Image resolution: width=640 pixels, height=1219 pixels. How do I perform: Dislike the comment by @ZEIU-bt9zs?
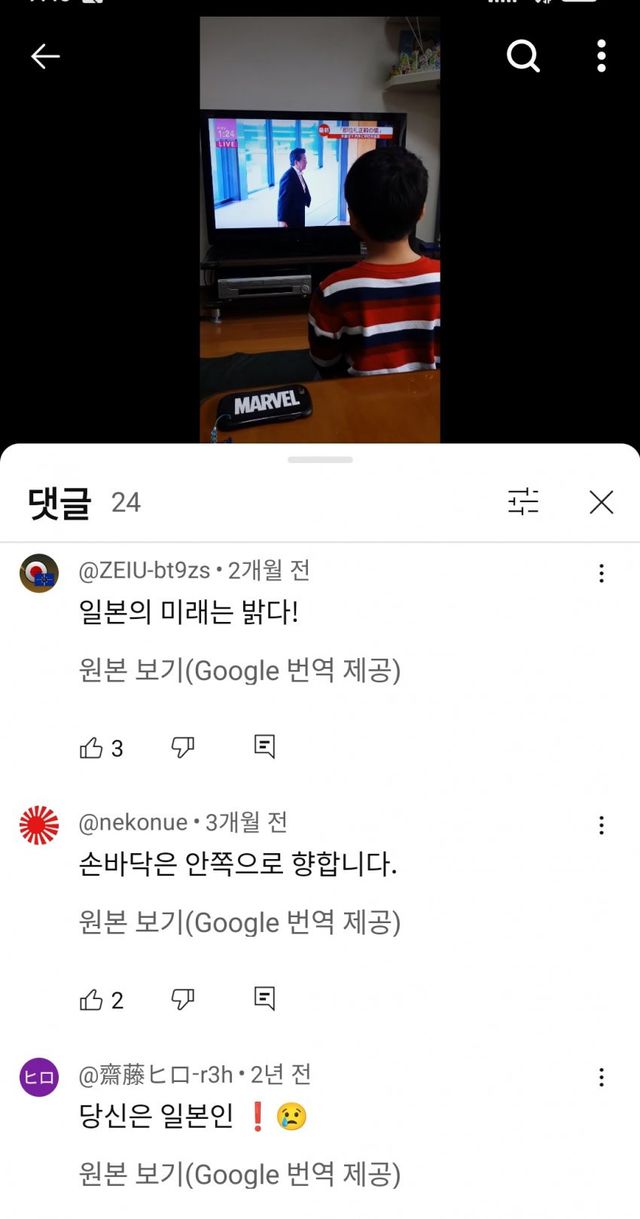pyautogui.click(x=183, y=747)
